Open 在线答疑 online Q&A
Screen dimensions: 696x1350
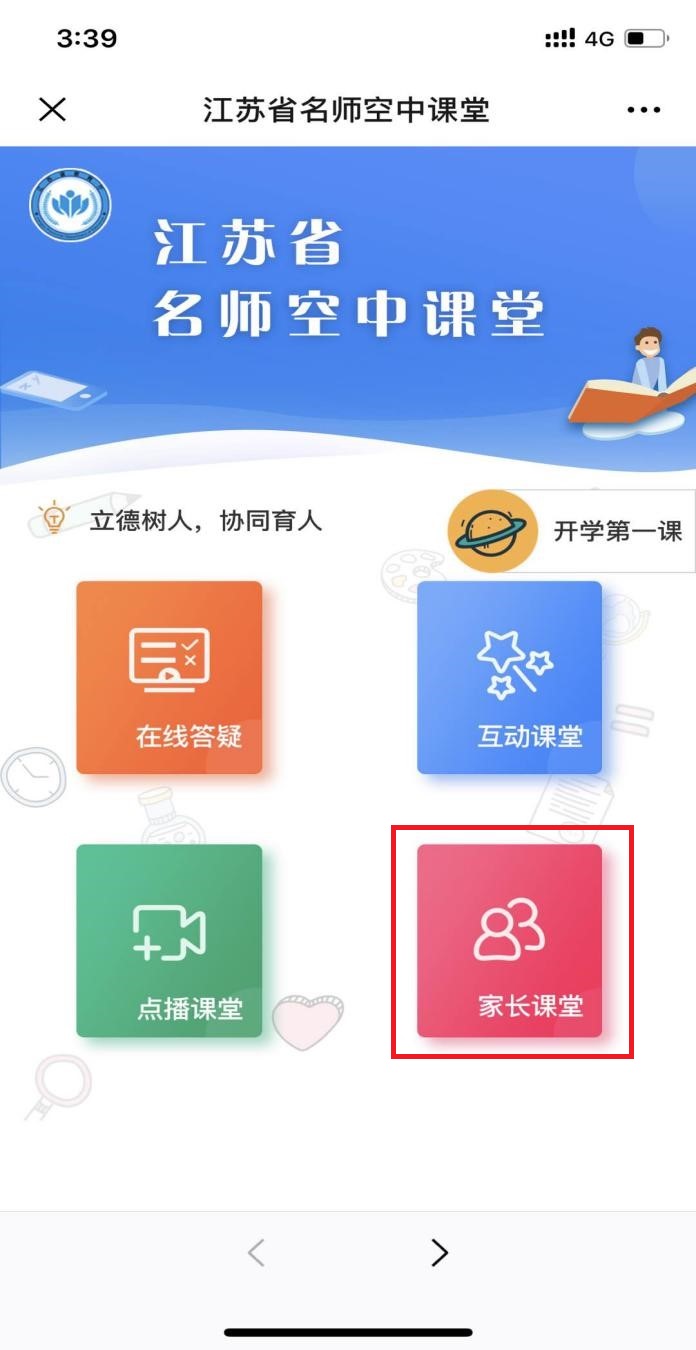click(169, 677)
